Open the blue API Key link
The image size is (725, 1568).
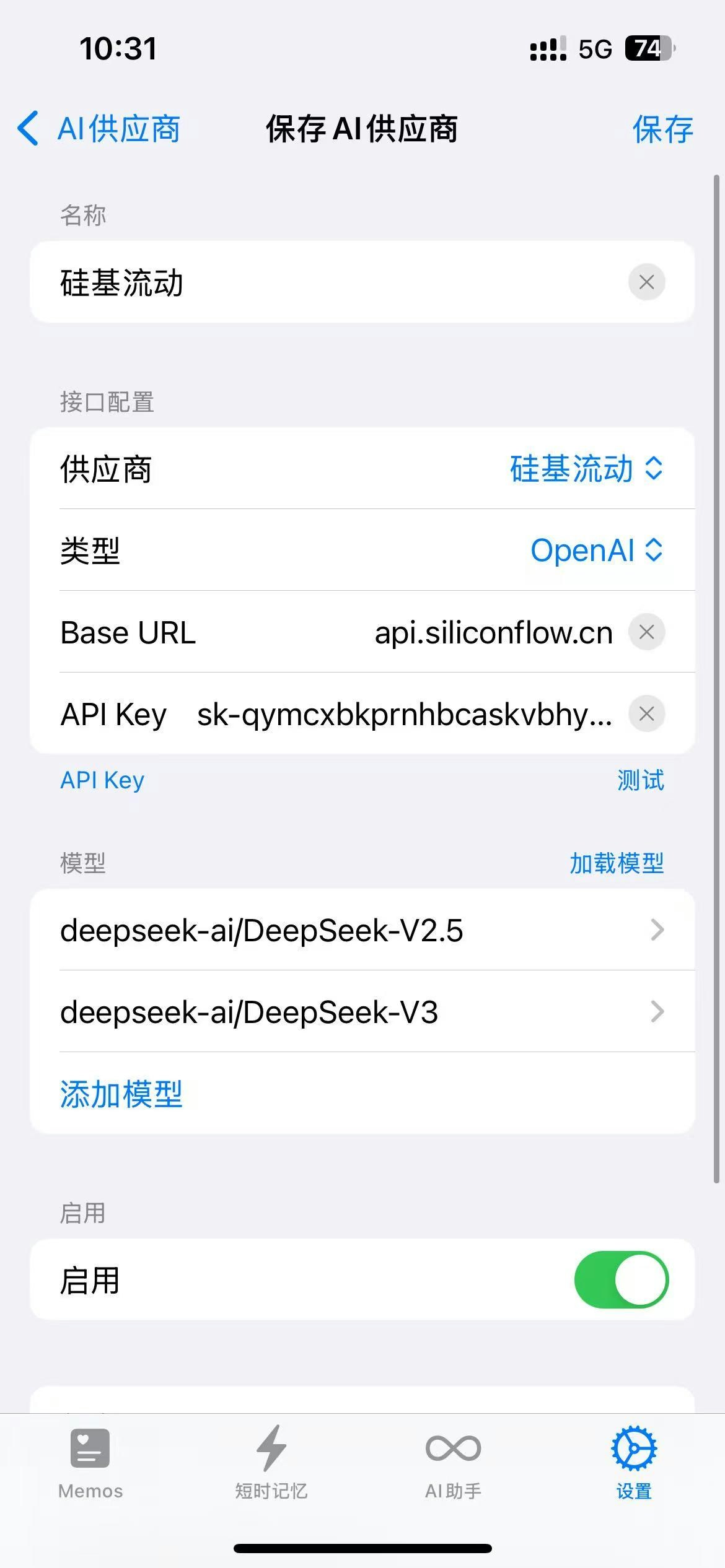click(x=102, y=780)
